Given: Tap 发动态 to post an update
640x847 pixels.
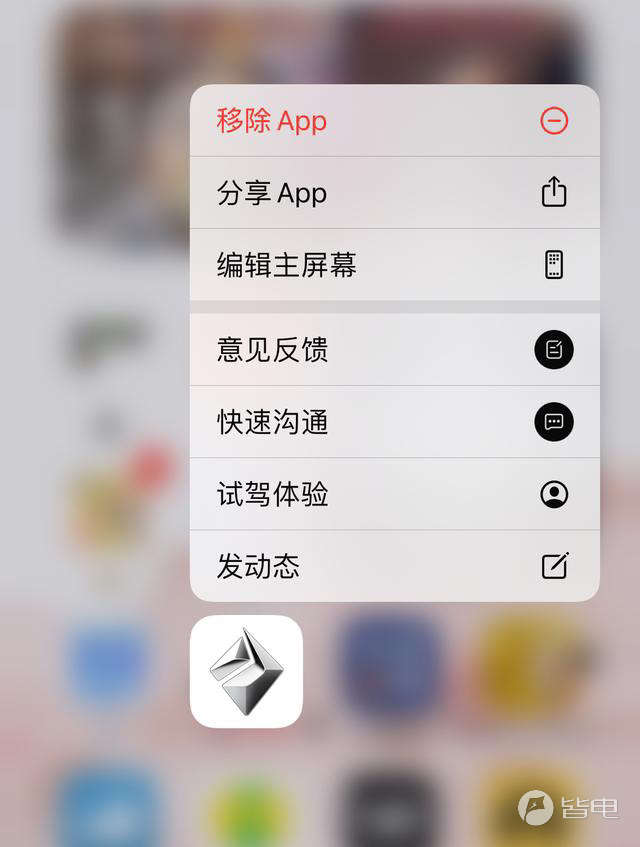Looking at the screenshot, I should click(x=394, y=566).
